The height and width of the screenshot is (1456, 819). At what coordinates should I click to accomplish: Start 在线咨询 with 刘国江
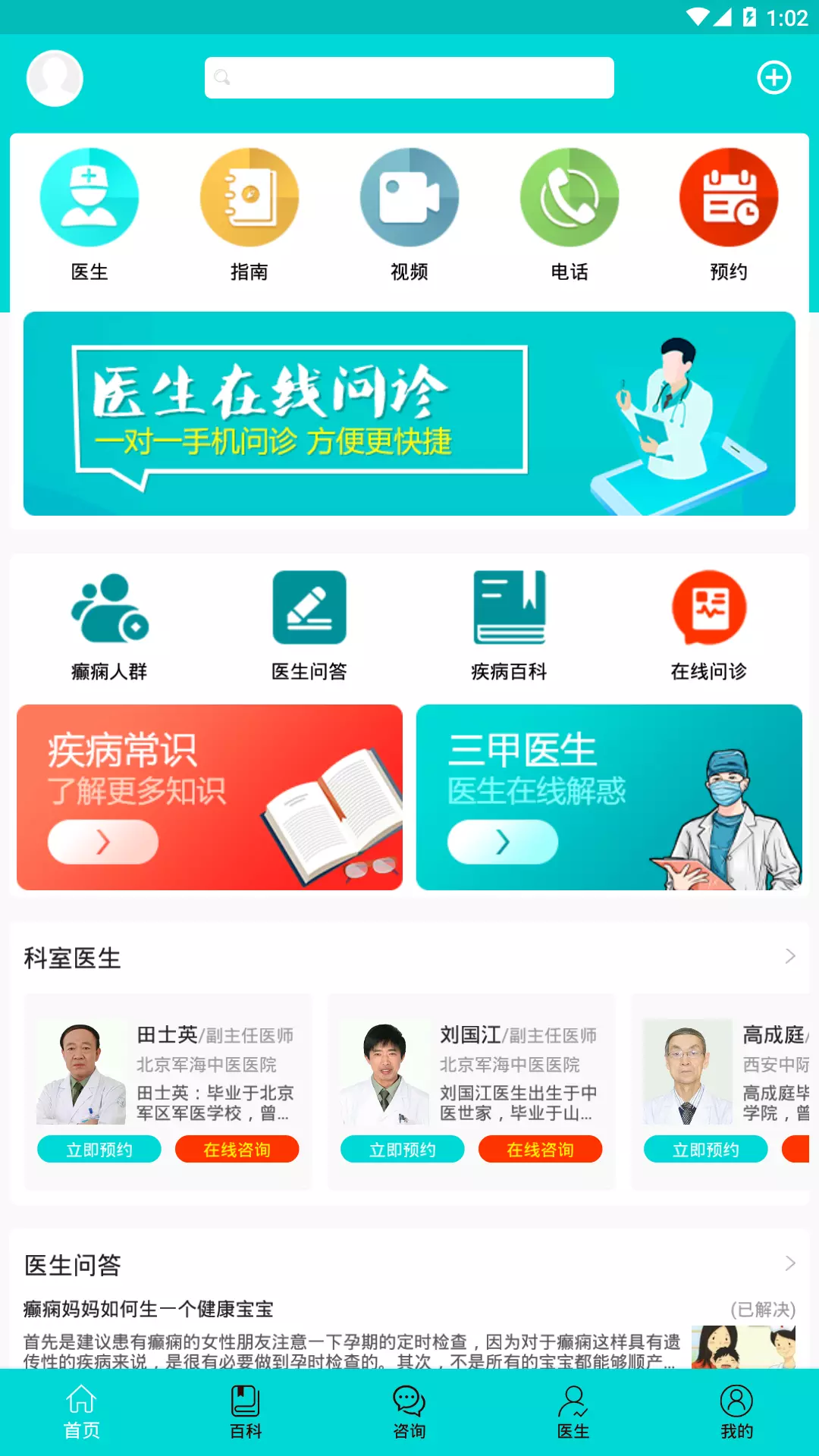541,1149
